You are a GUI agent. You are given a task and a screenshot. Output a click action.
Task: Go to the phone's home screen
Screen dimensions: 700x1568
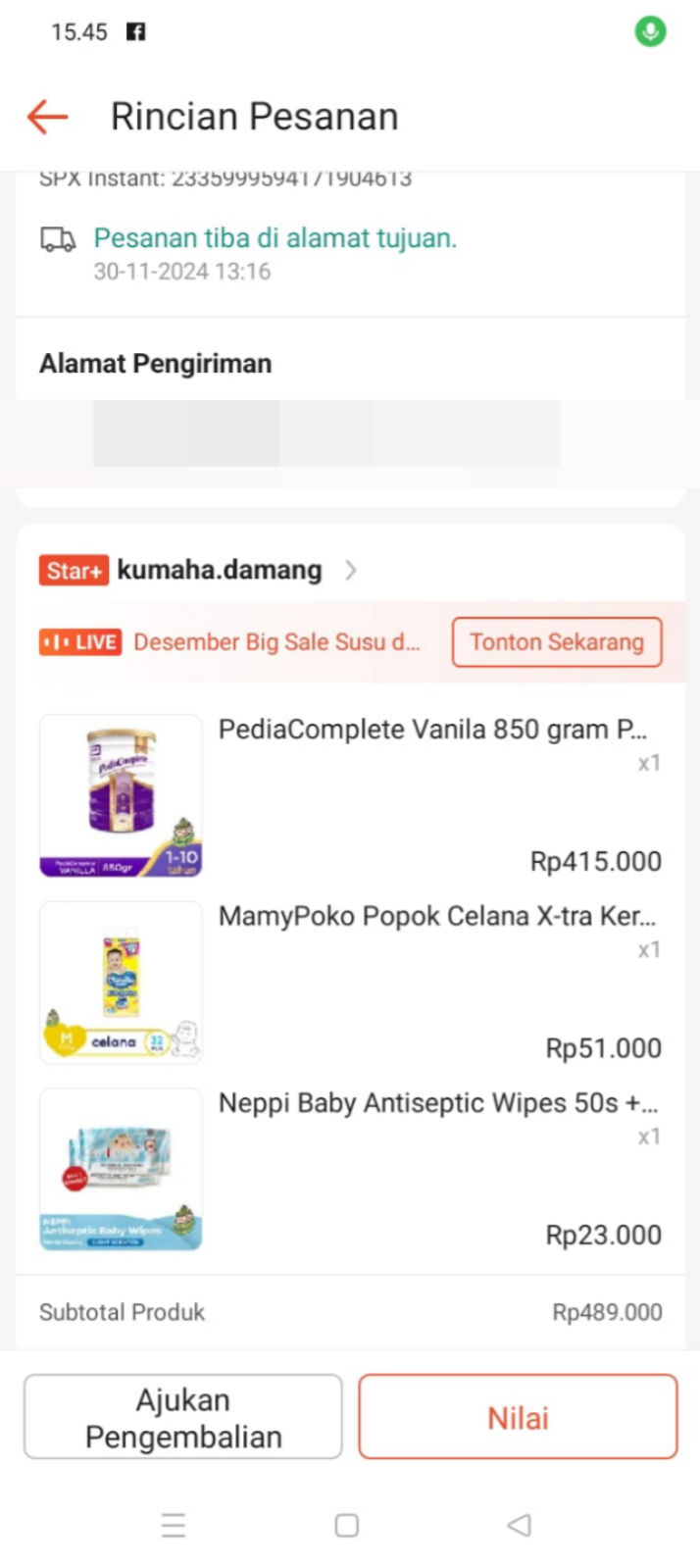tap(346, 1525)
